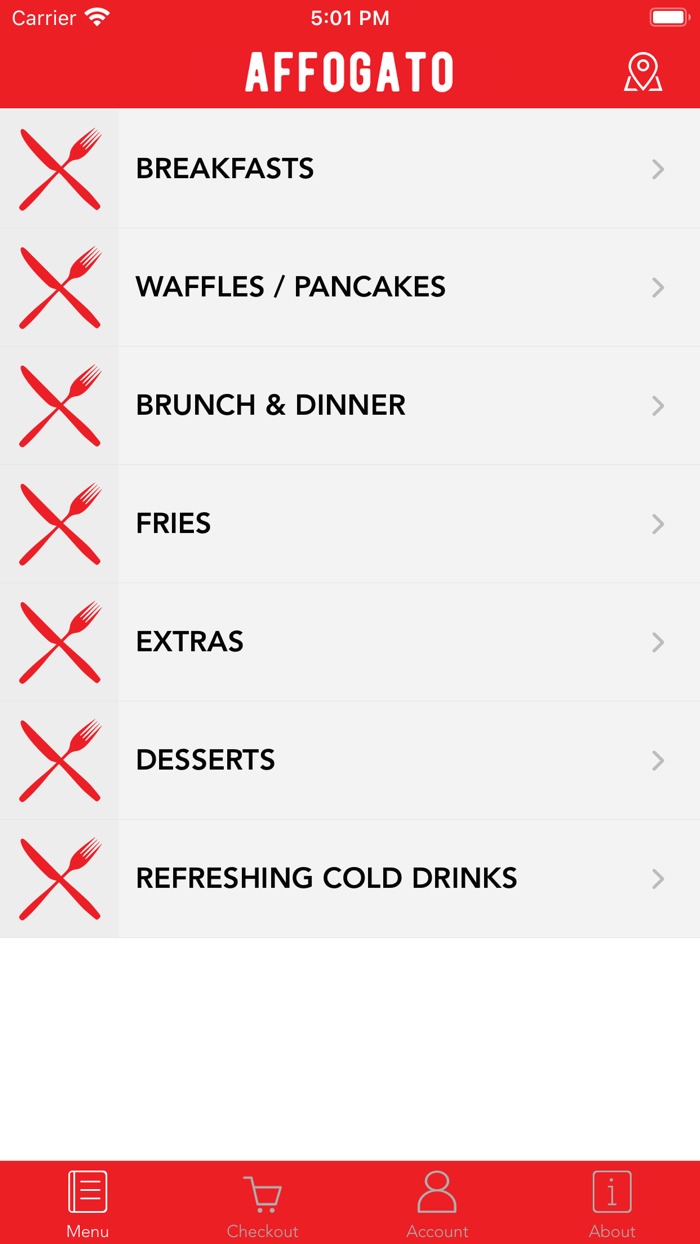Open Refreshing Cold Drinks category

(x=350, y=878)
